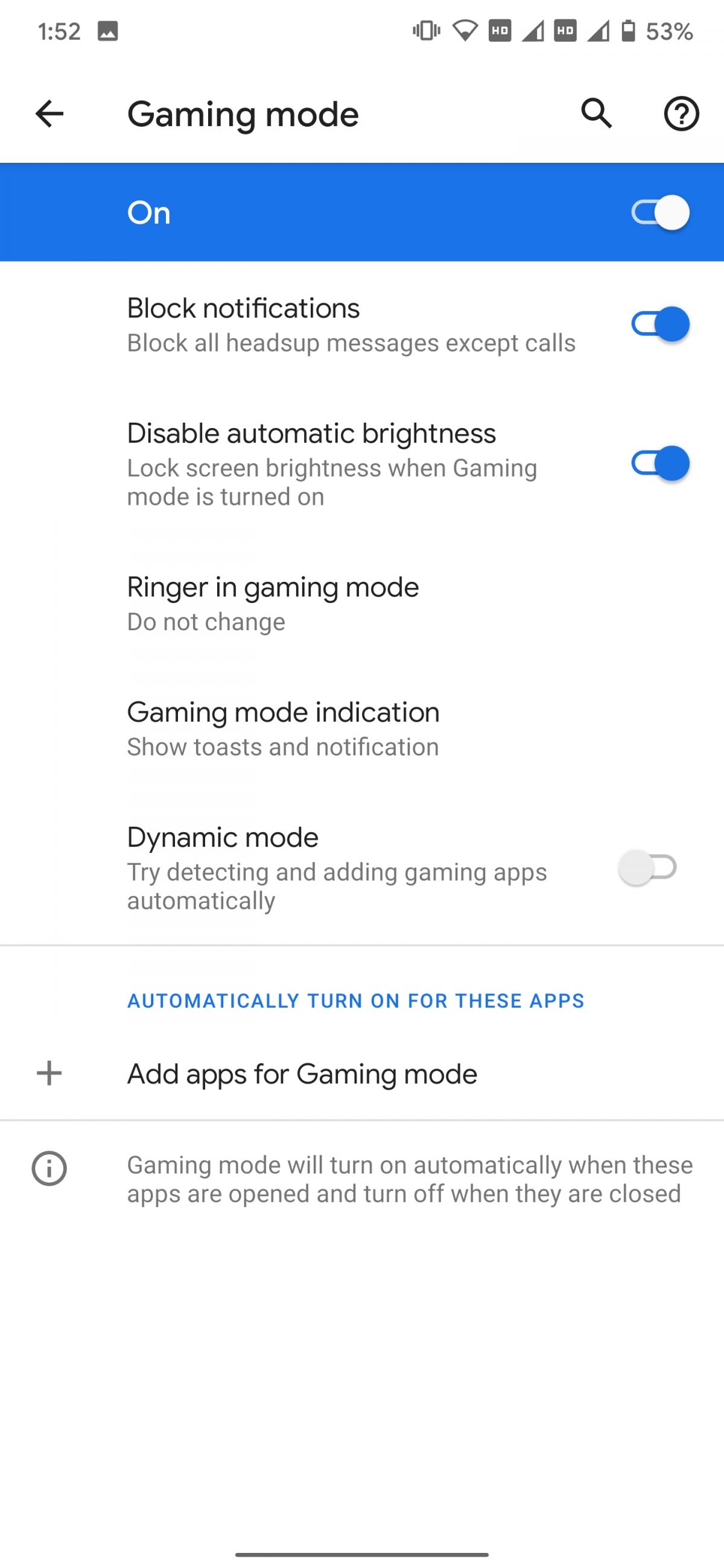Tap the AUTOMATICALLY TURN ON FOR THESE APPS header
The height and width of the screenshot is (1568, 724).
355,1000
